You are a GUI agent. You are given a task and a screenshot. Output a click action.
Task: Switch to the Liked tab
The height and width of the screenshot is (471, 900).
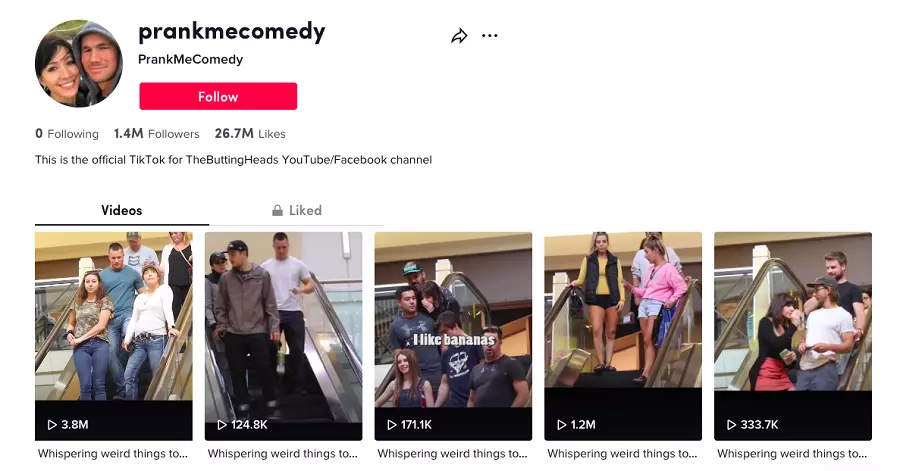297,210
